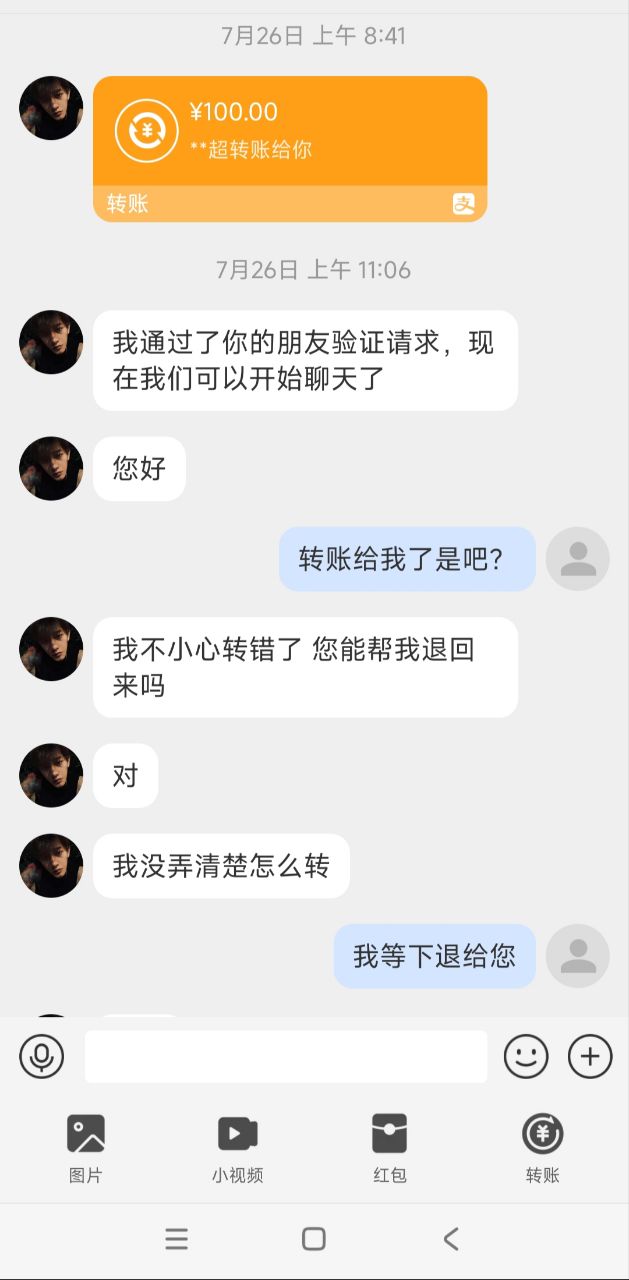Start a 转账 money transfer
629x1280 pixels.
(543, 1147)
